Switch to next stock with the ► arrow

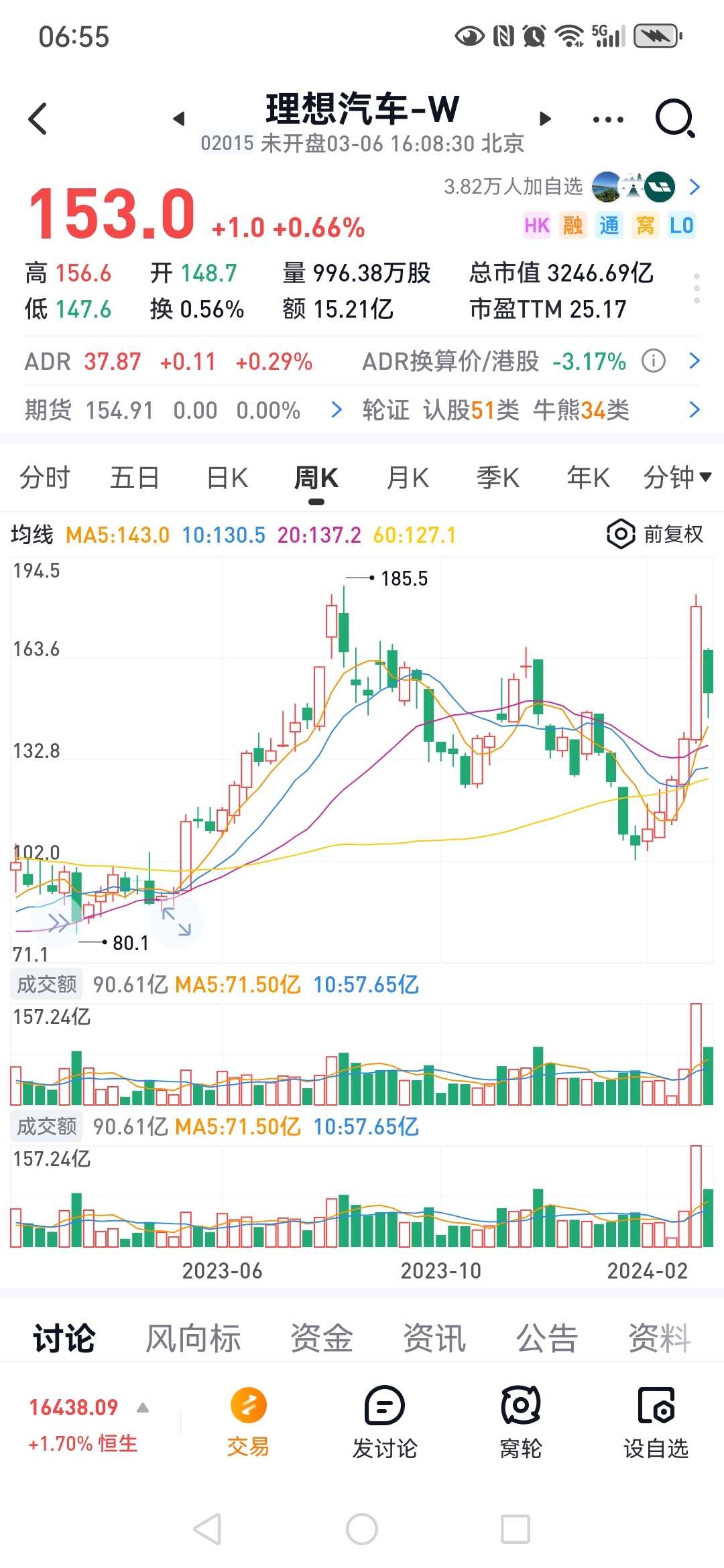[x=544, y=118]
